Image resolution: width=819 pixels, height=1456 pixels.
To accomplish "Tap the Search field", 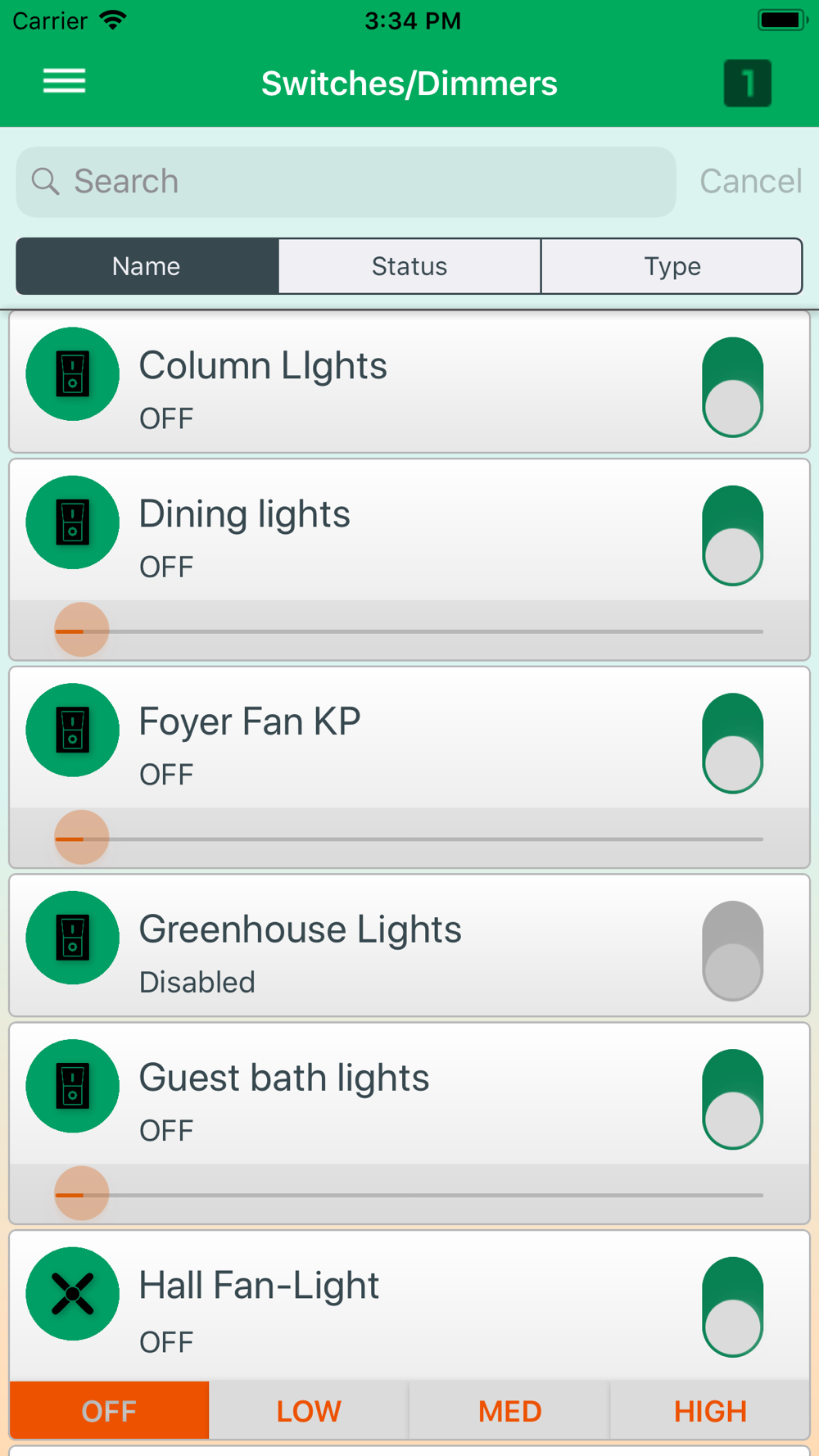I will tap(346, 182).
